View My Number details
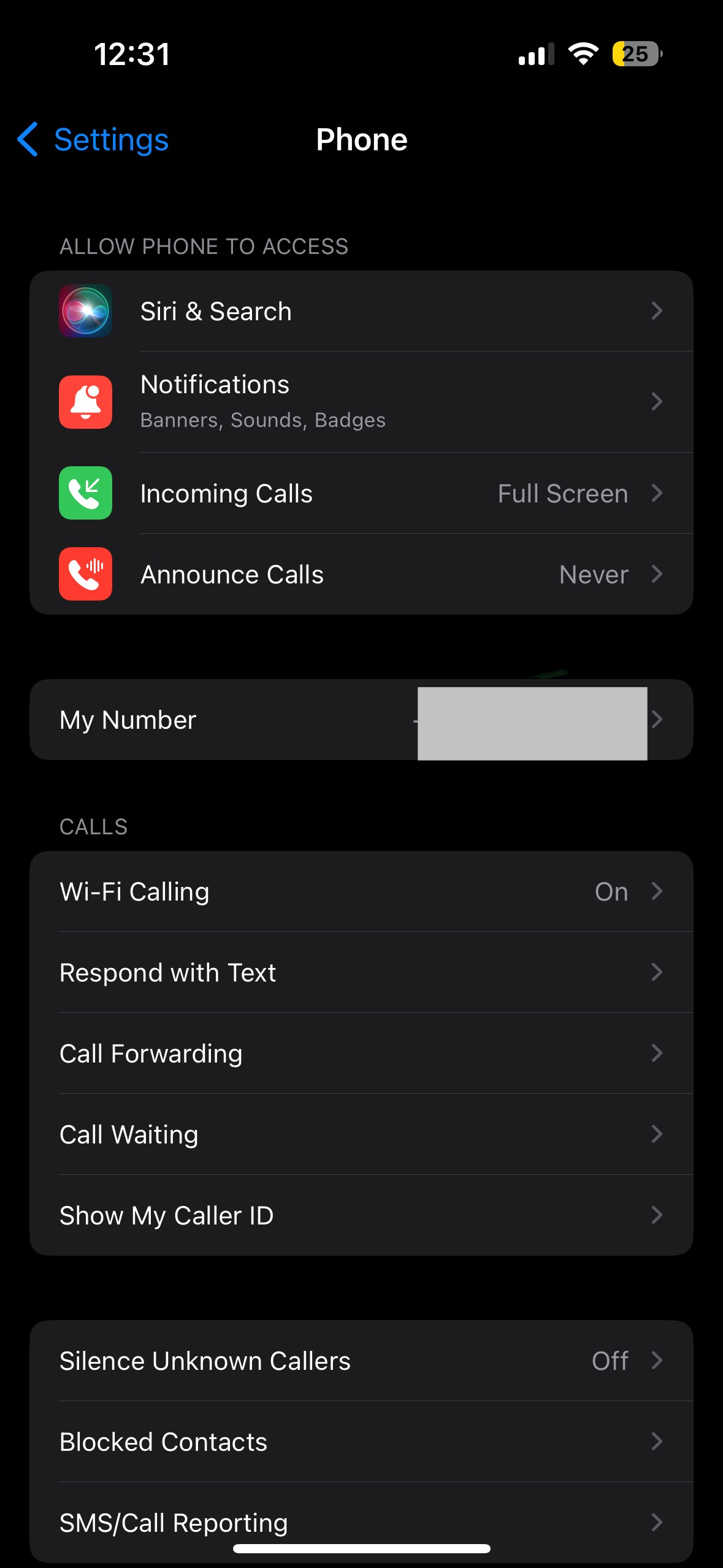723x1568 pixels. 361,720
